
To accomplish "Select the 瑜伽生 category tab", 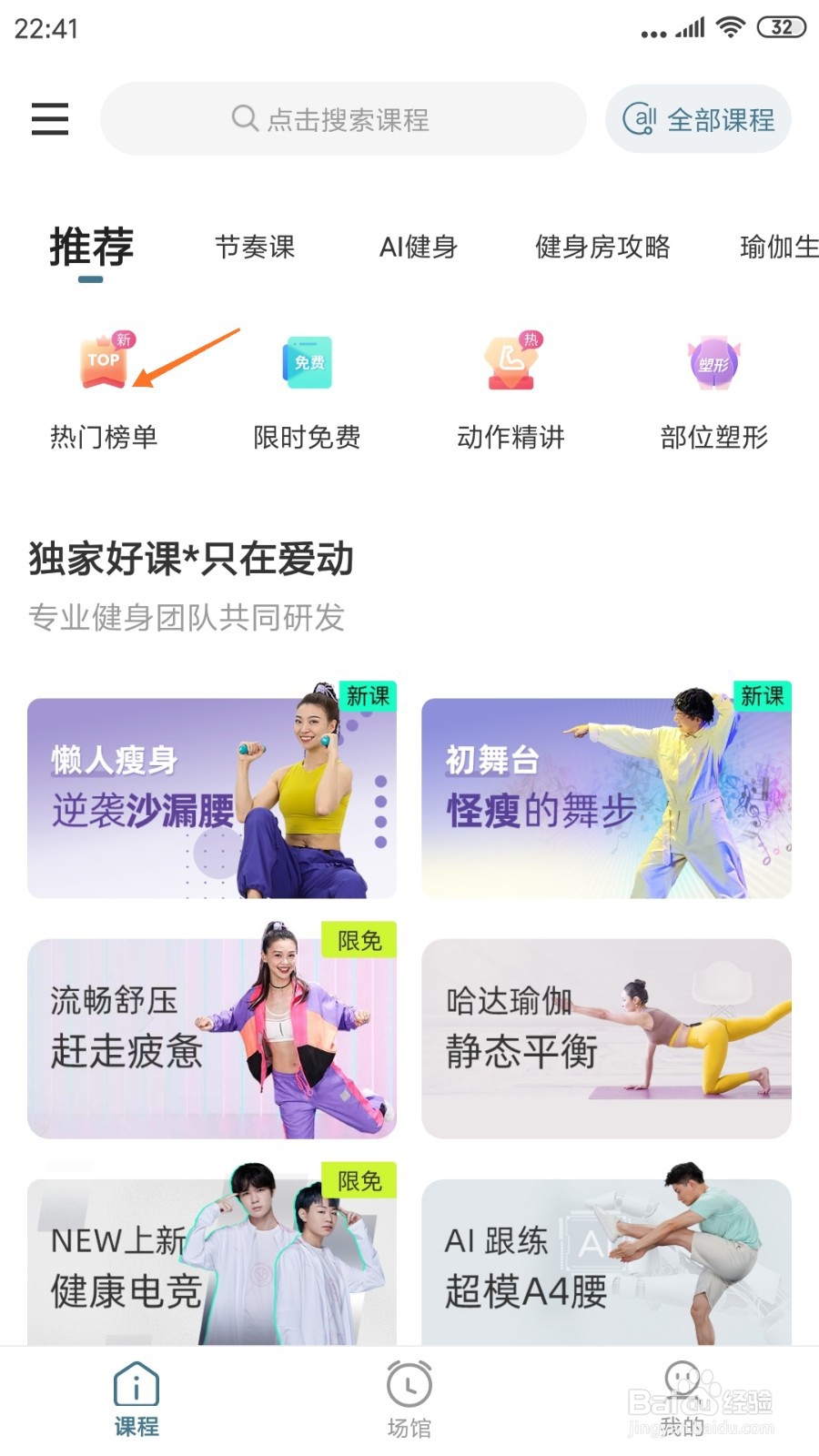I will [779, 248].
